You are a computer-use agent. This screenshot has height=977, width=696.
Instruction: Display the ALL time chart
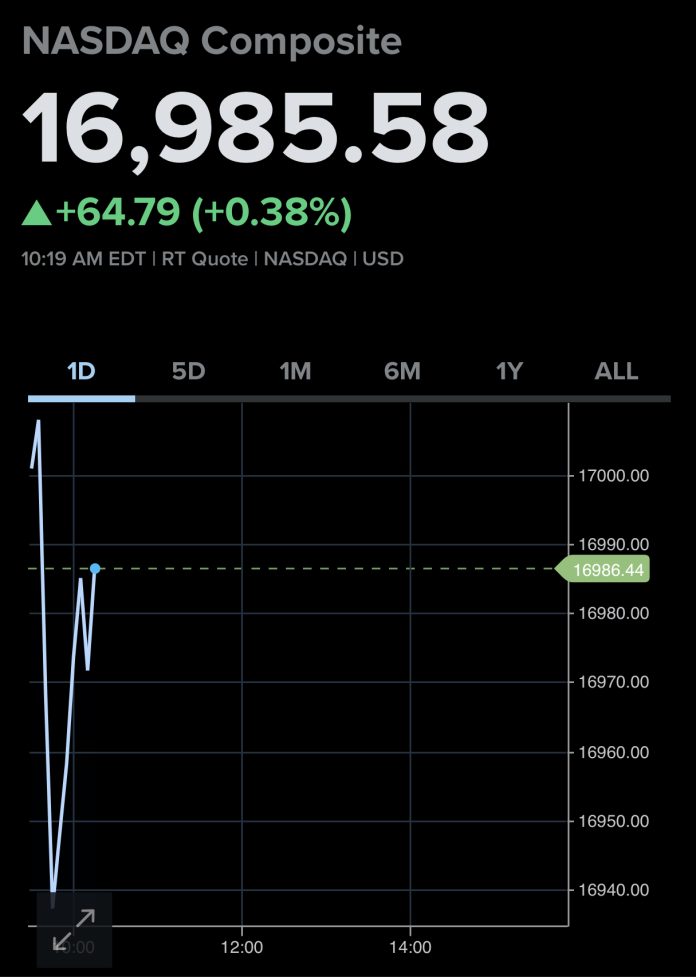pyautogui.click(x=616, y=372)
